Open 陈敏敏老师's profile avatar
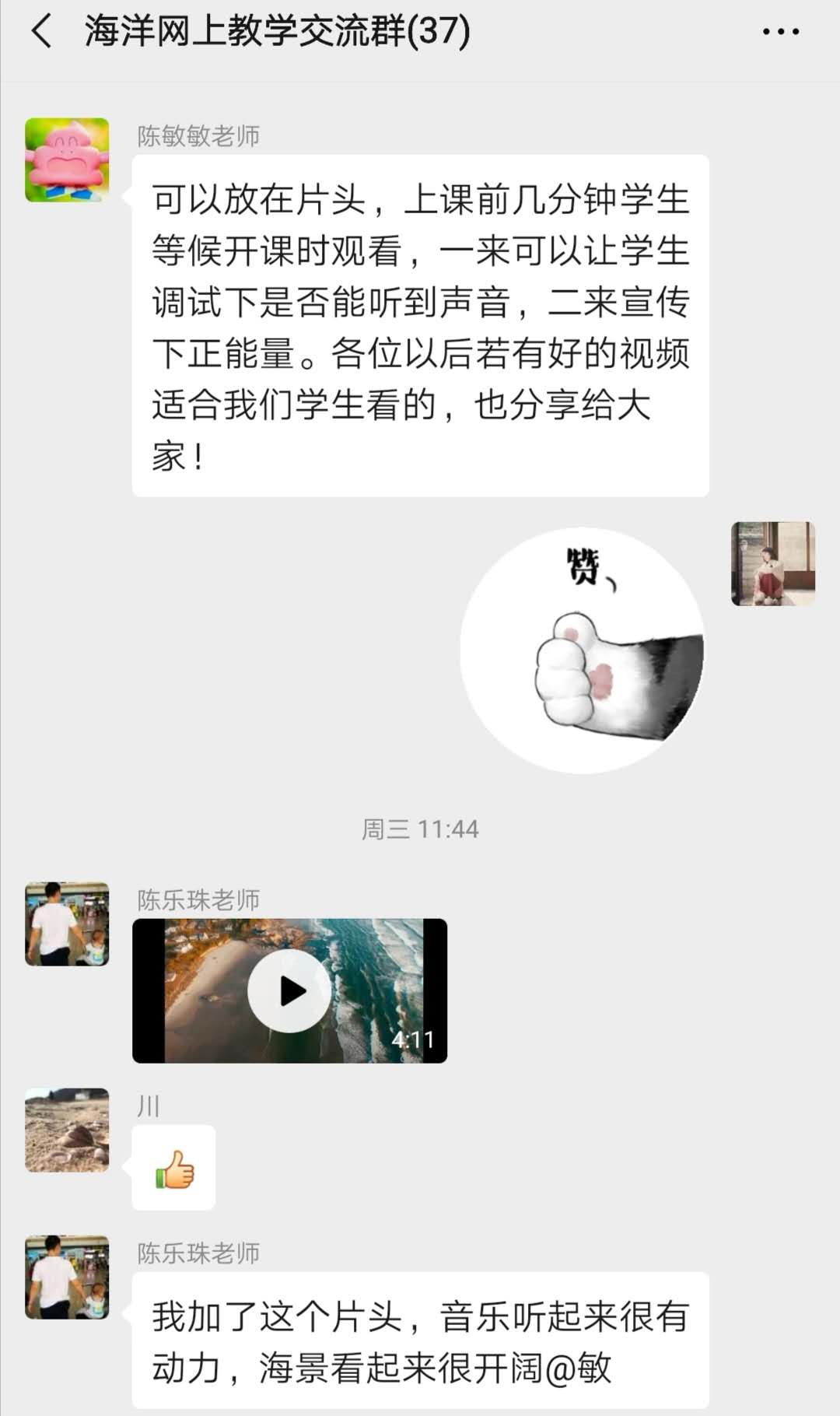 click(67, 160)
